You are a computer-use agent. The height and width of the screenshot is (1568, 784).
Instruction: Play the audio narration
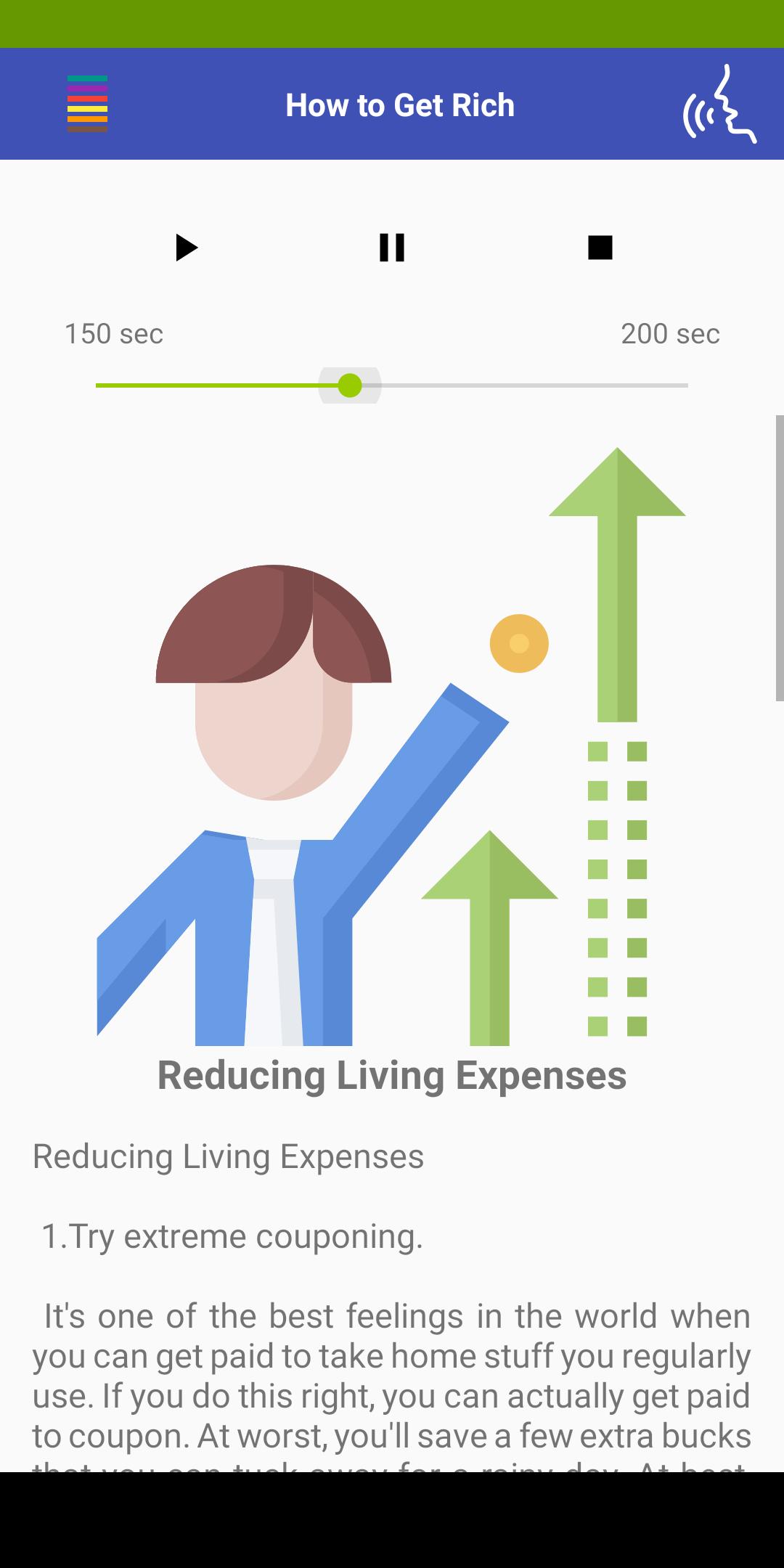[x=186, y=248]
